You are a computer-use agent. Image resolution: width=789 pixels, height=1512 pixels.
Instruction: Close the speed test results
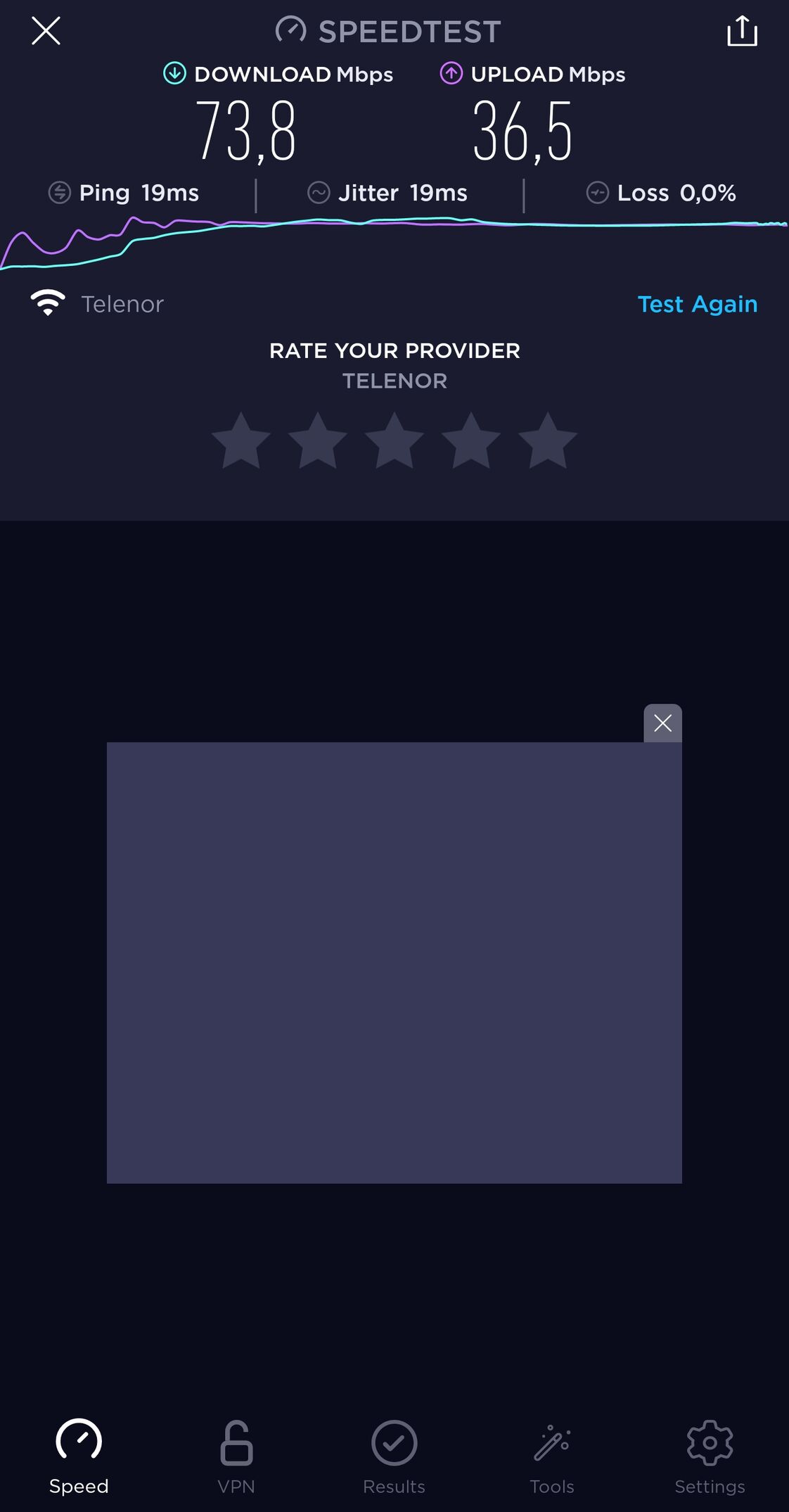[x=46, y=31]
